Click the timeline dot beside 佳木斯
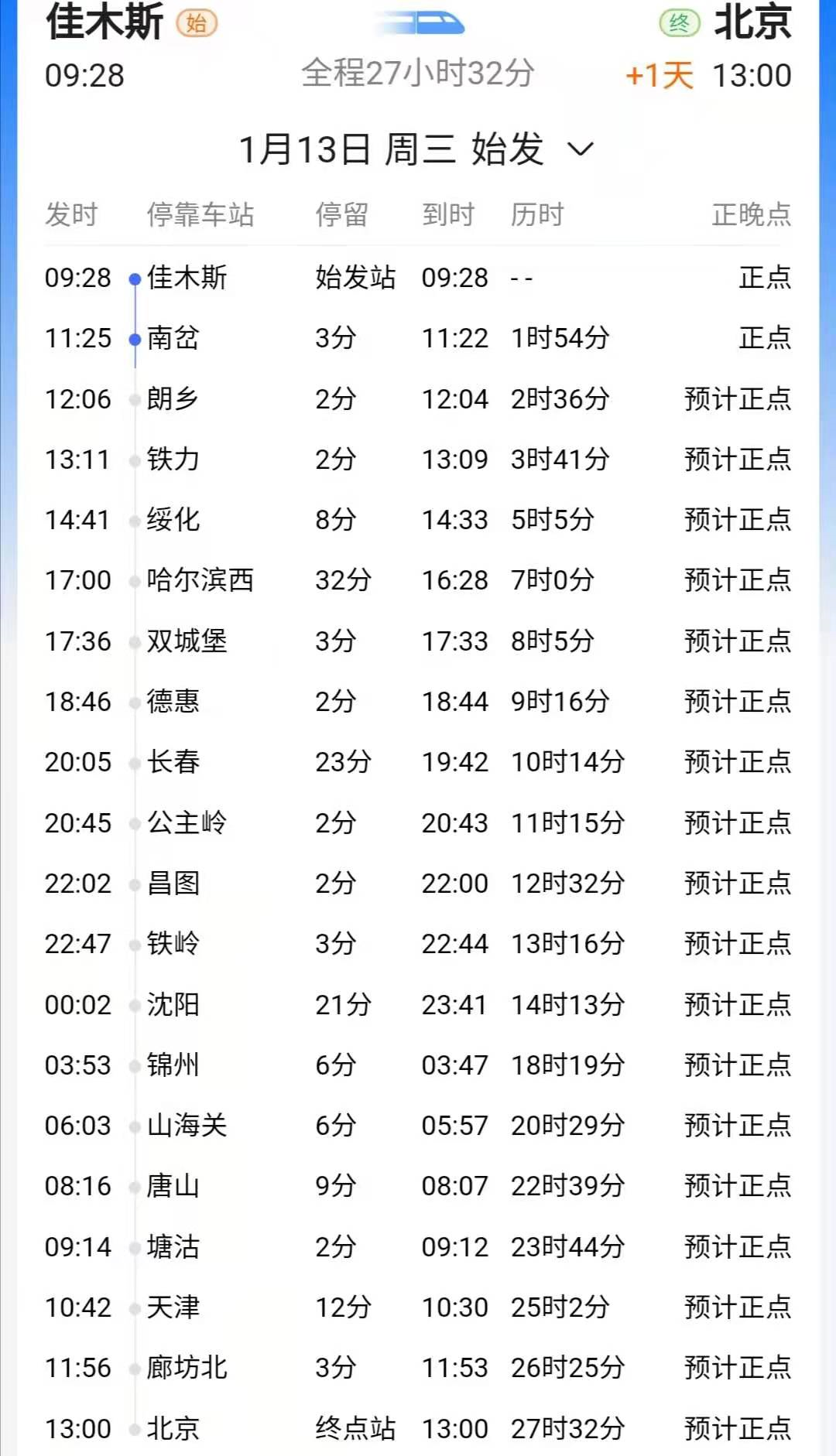This screenshot has height=1456, width=836. click(133, 278)
